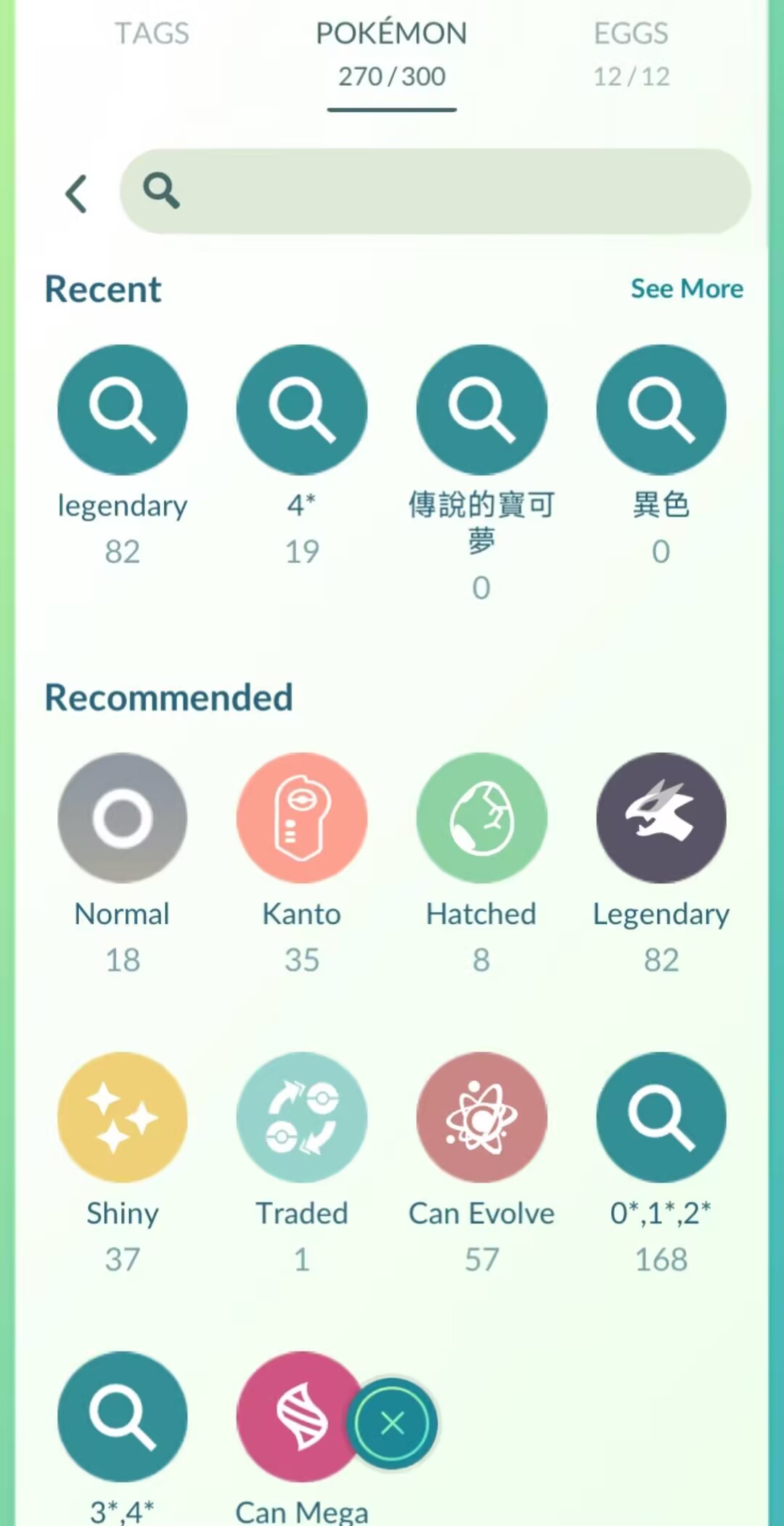Go back using the arrow icon
Image resolution: width=784 pixels, height=1526 pixels.
point(76,193)
